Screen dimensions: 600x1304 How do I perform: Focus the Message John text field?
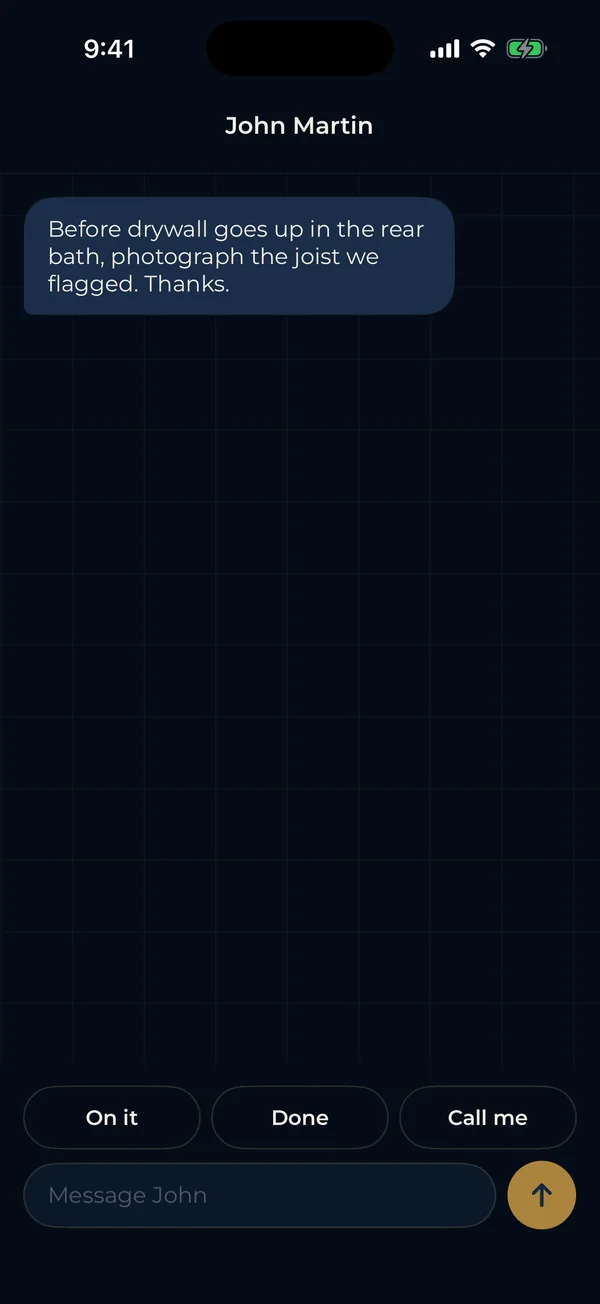coord(260,1195)
